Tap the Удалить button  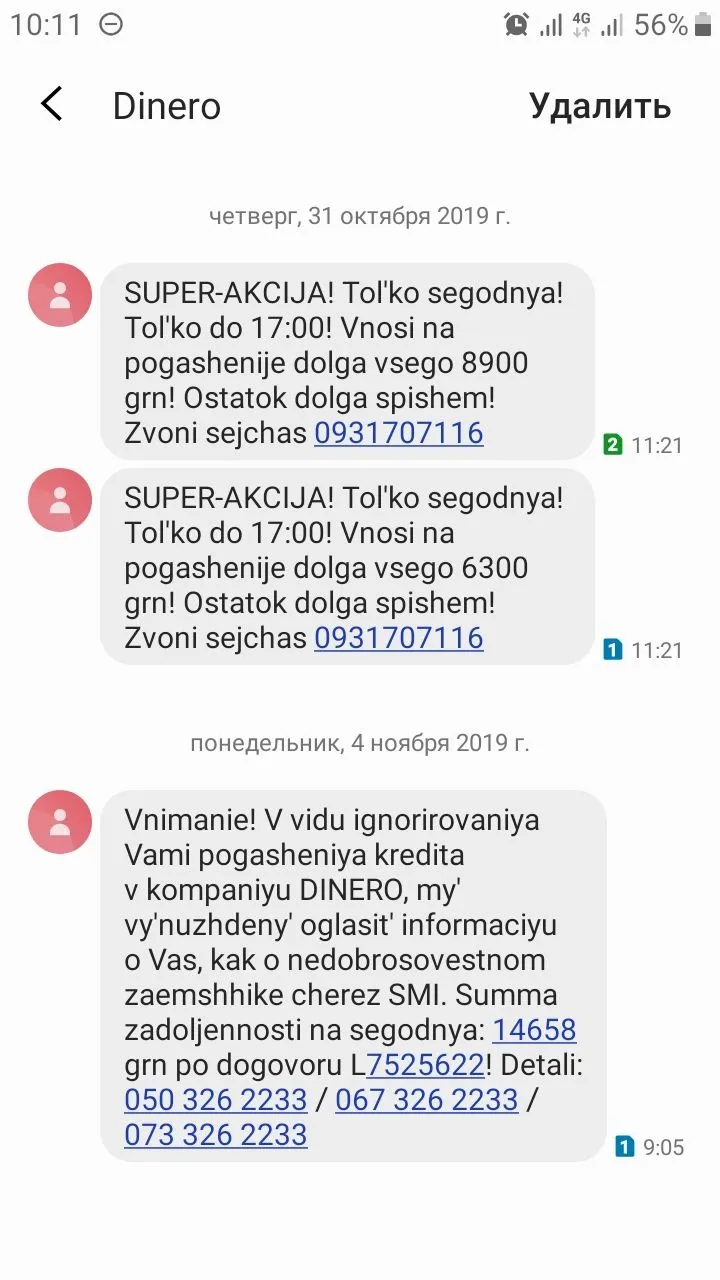click(599, 106)
